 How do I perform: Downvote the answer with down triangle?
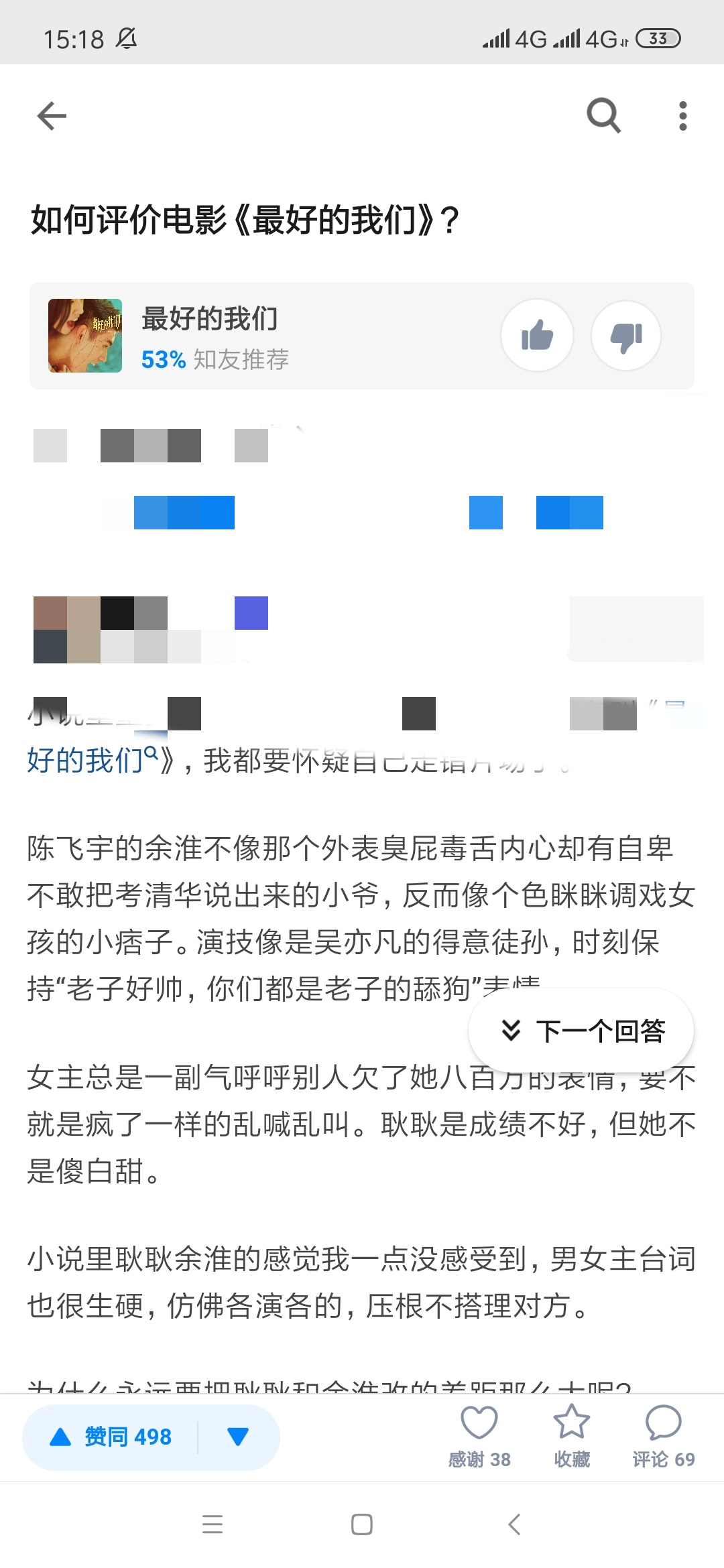tap(238, 1437)
